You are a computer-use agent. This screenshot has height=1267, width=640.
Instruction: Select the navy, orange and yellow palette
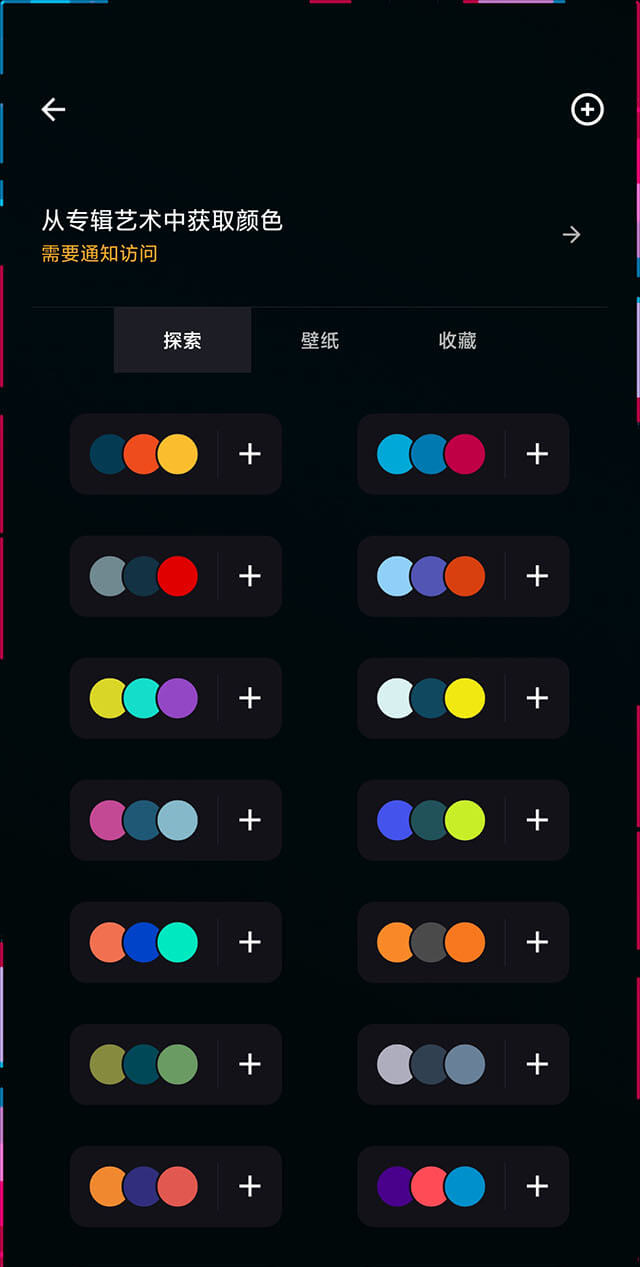click(x=143, y=454)
